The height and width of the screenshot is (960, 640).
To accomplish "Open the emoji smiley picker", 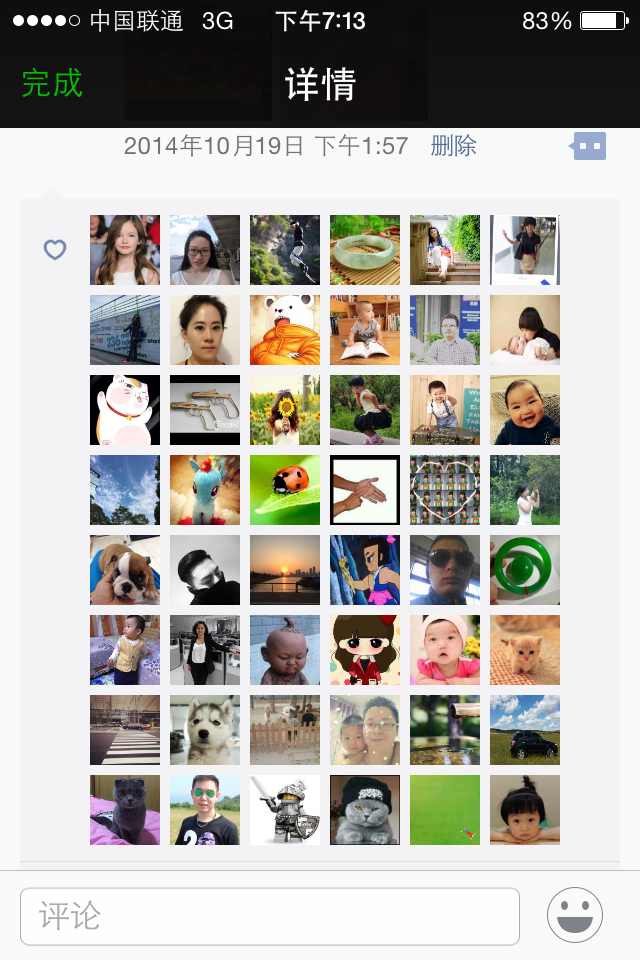I will pyautogui.click(x=575, y=915).
